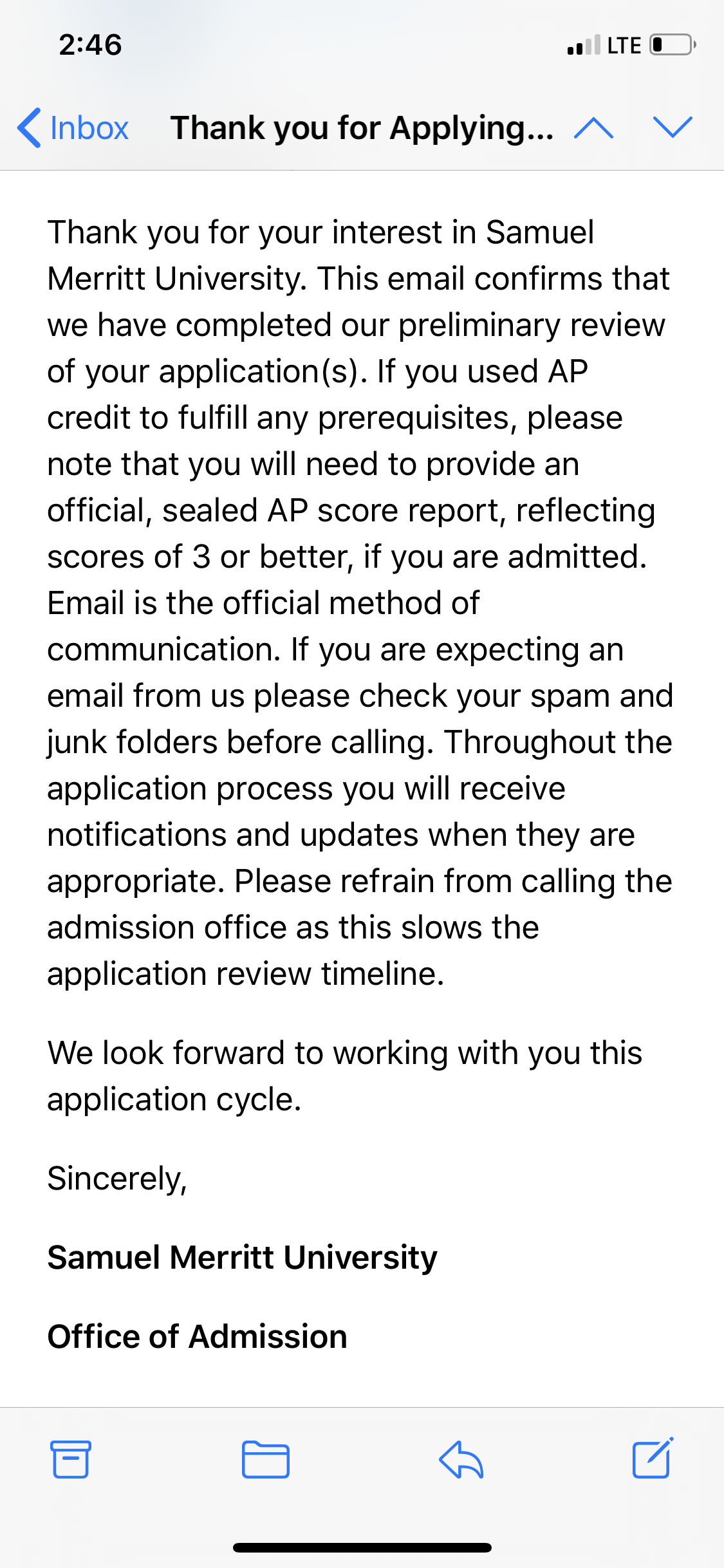This screenshot has height=1568, width=724.
Task: Go to the next email with down arrow
Action: (673, 127)
